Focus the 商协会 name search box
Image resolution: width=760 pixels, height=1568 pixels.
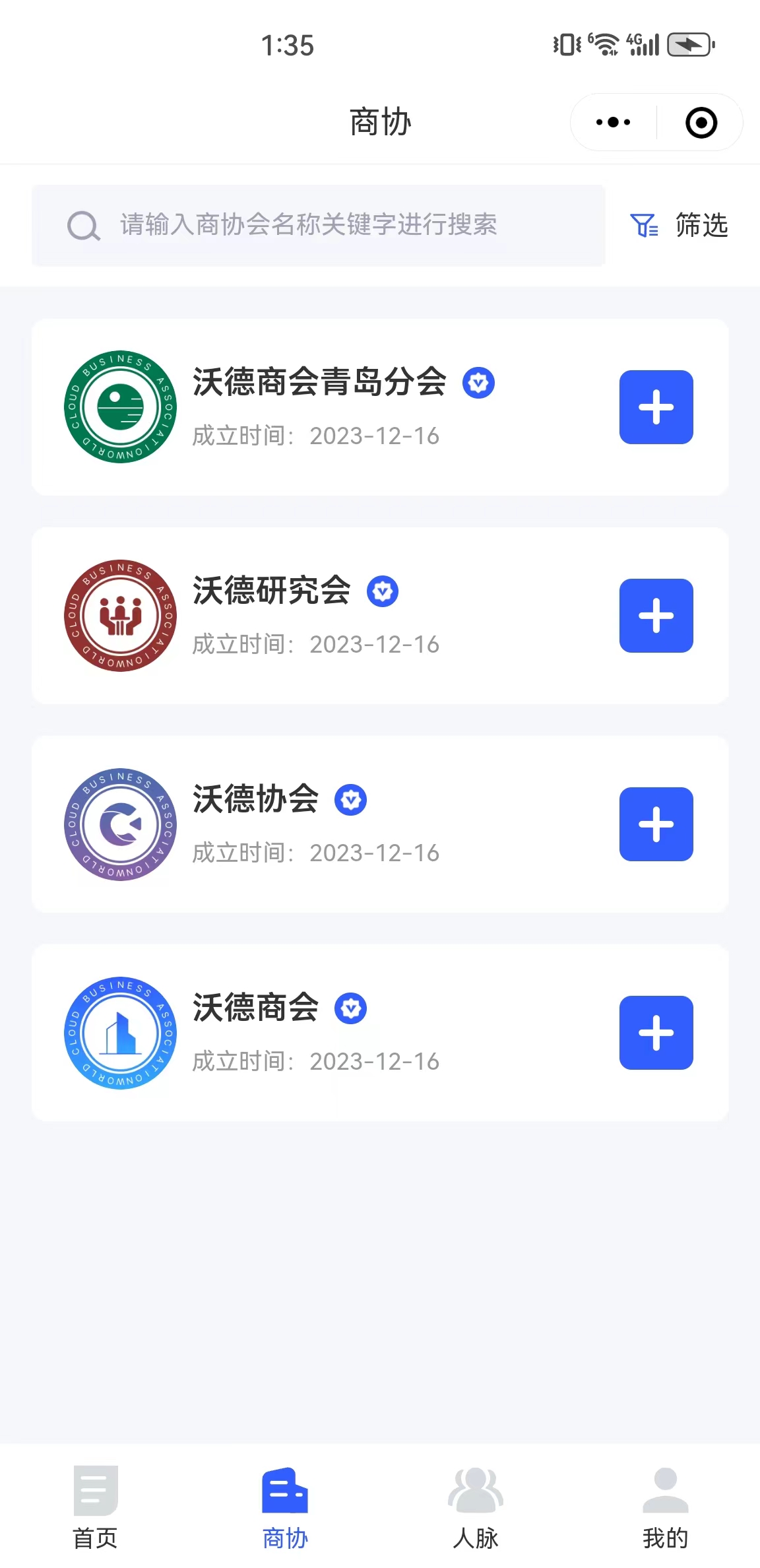318,225
